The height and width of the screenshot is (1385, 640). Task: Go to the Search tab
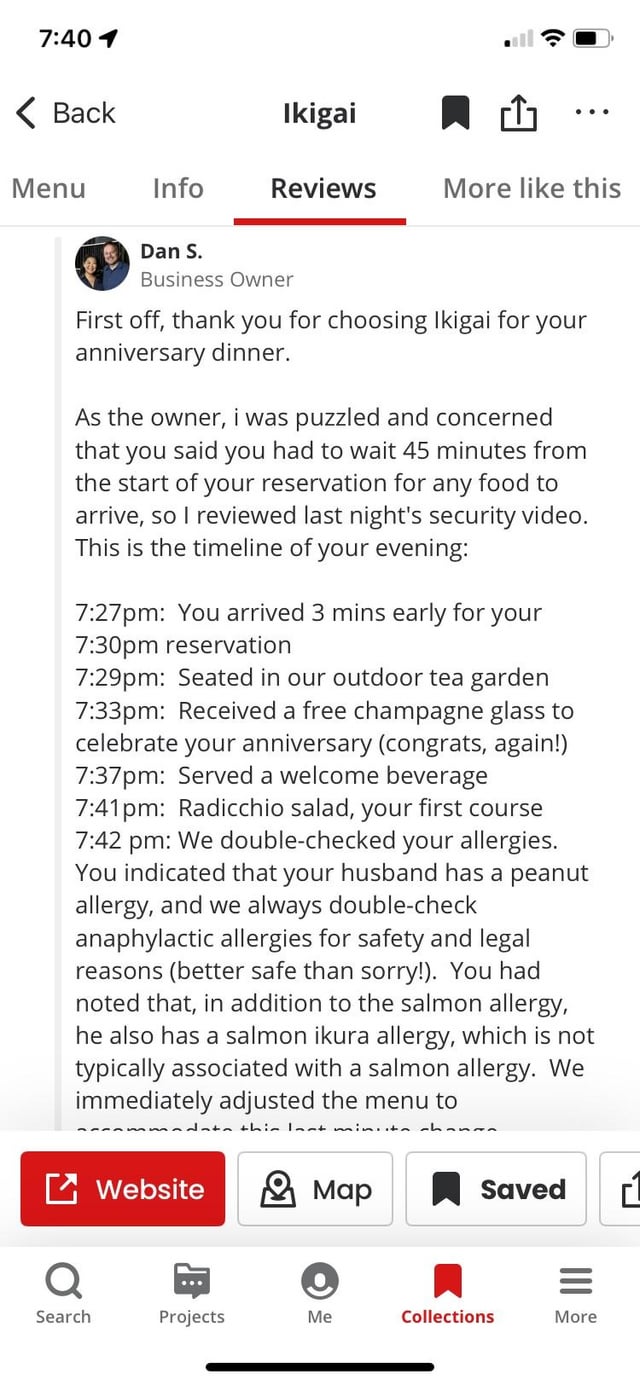point(63,1293)
